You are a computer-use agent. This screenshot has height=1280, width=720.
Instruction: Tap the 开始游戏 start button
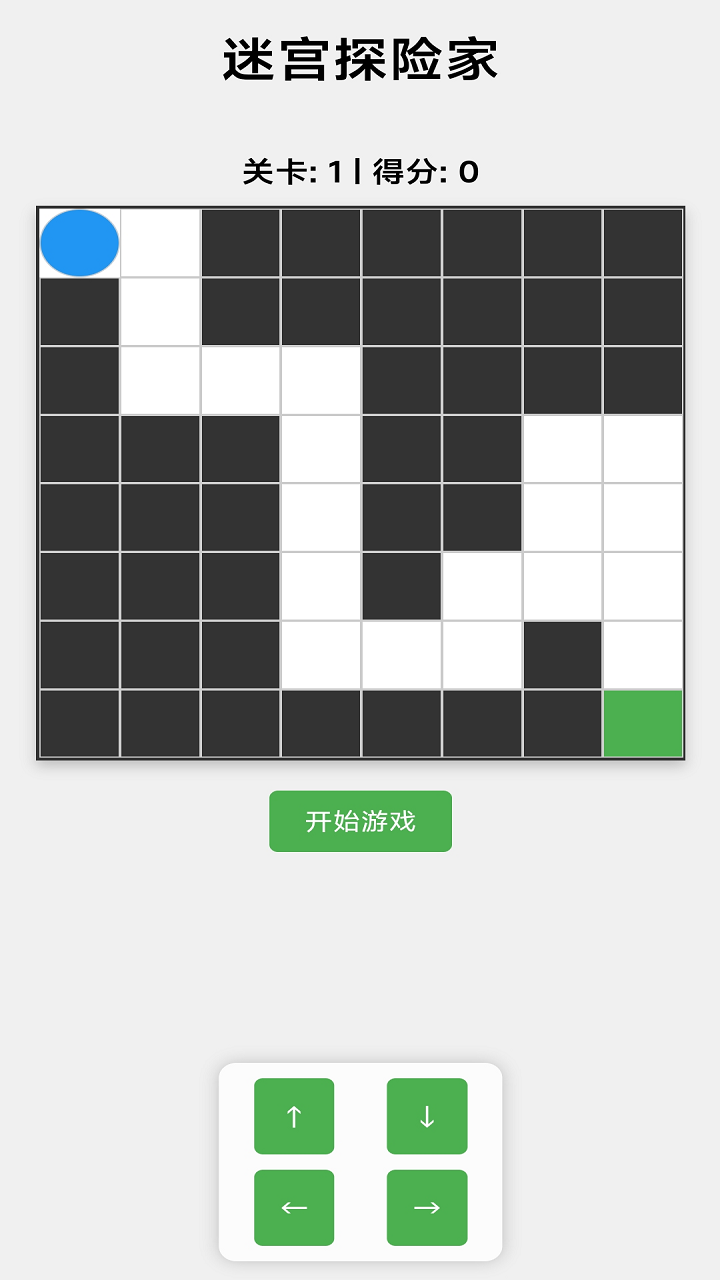pyautogui.click(x=360, y=820)
